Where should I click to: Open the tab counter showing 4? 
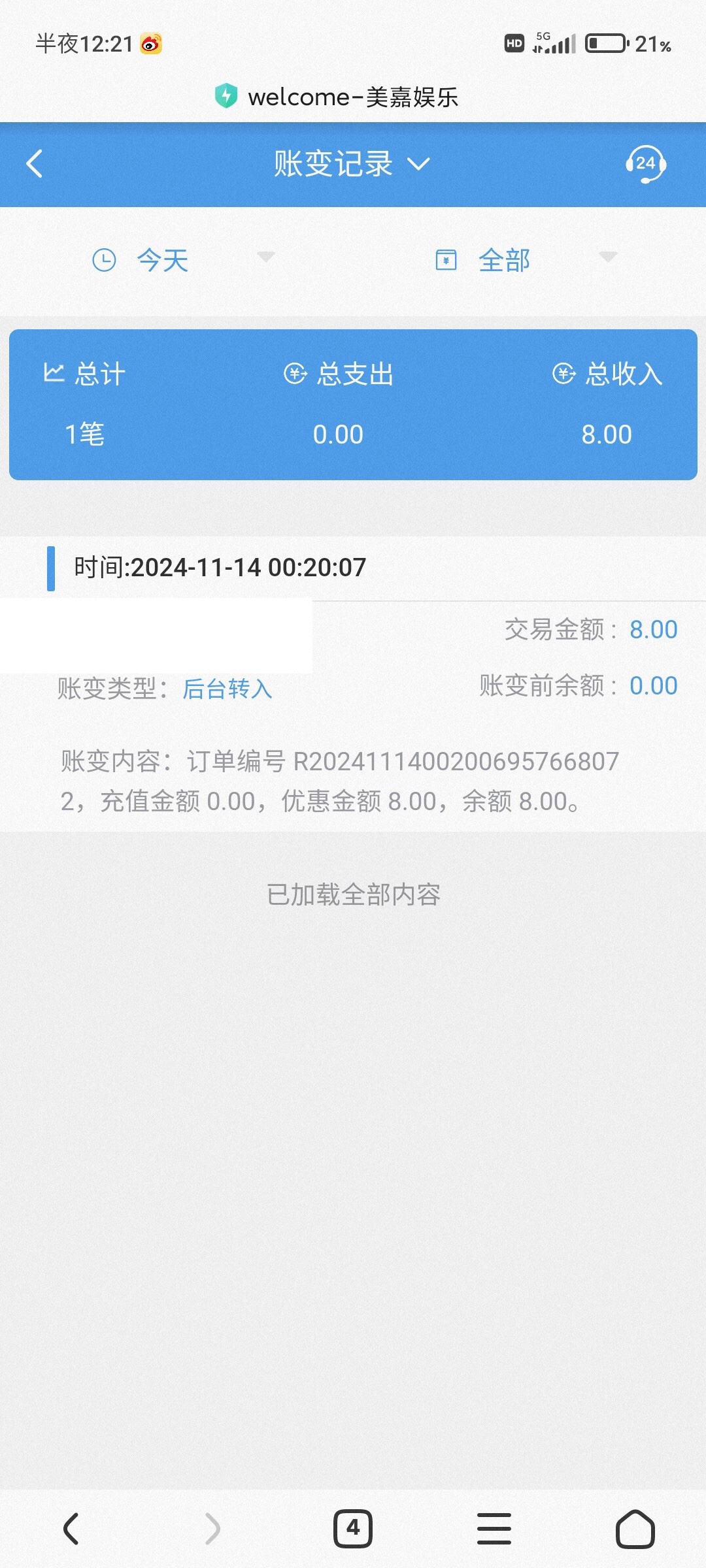click(x=353, y=1527)
